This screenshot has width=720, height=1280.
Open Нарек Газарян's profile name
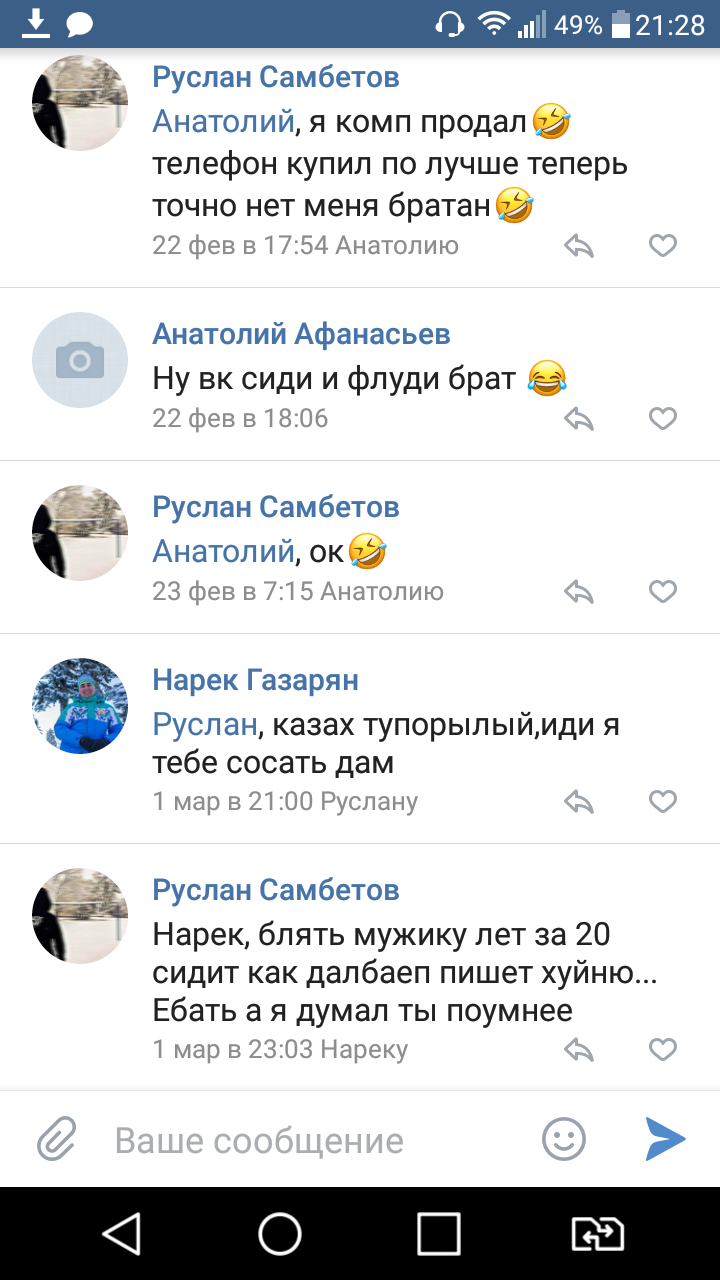pos(255,680)
